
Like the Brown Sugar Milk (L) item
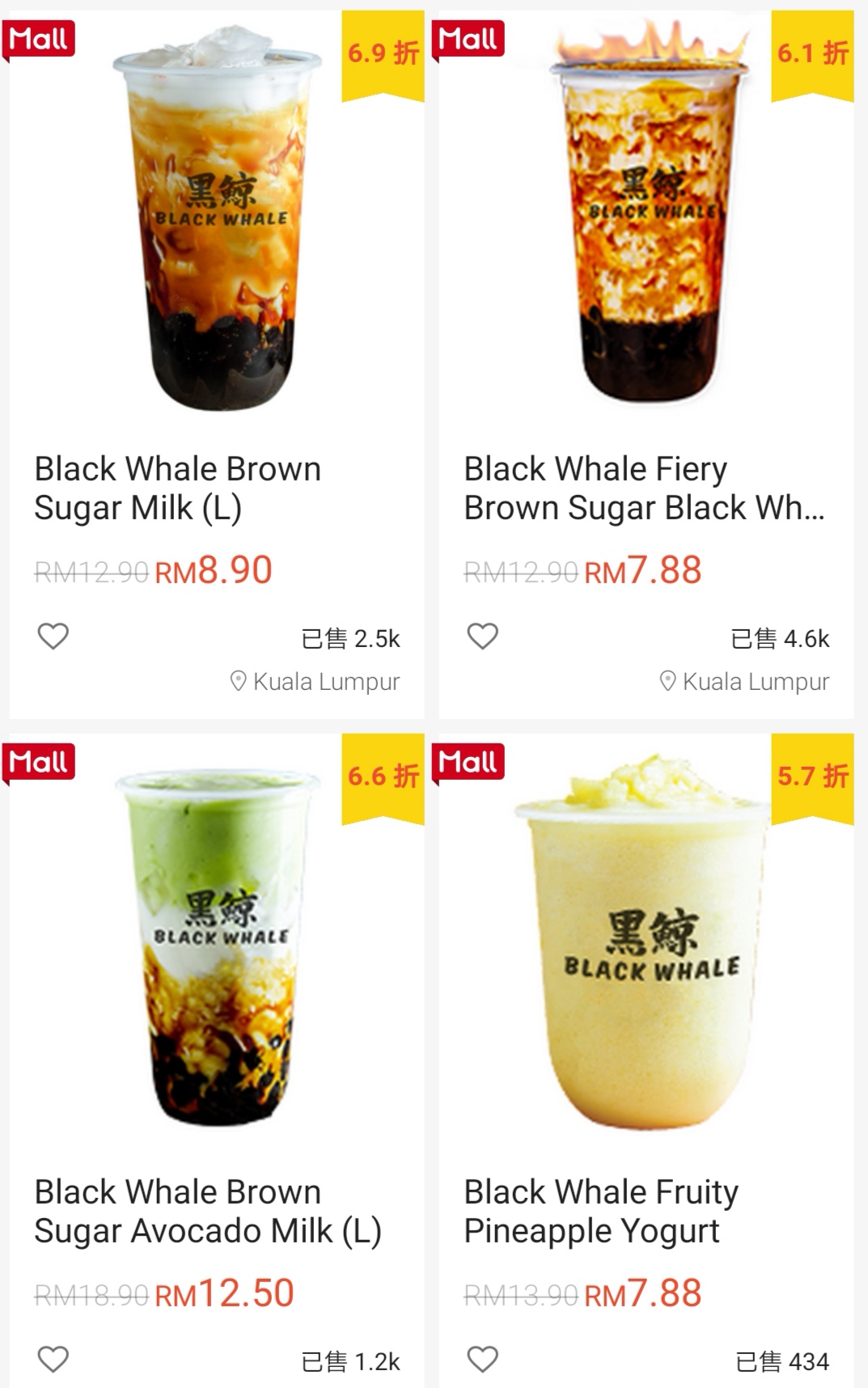[x=53, y=637]
